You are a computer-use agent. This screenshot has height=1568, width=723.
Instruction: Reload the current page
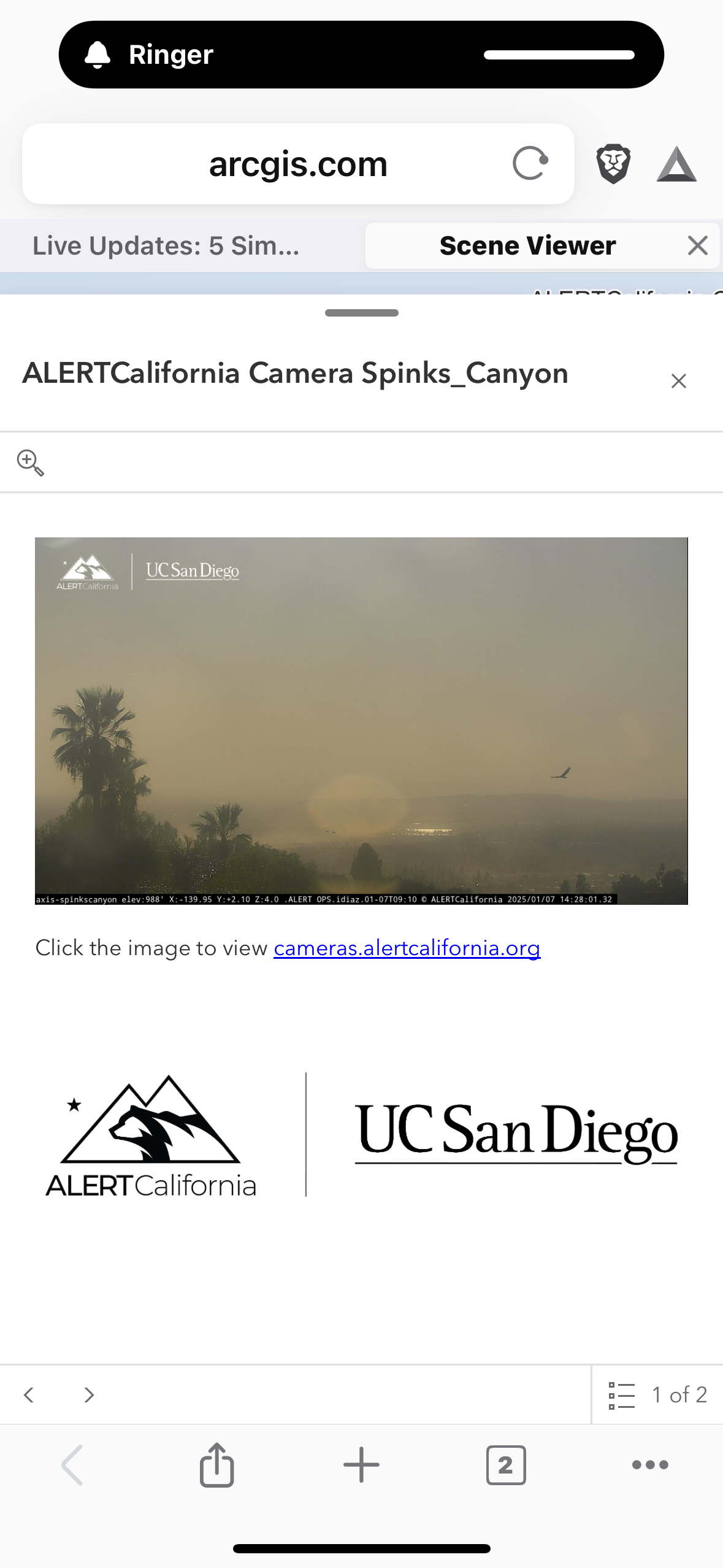pos(530,163)
